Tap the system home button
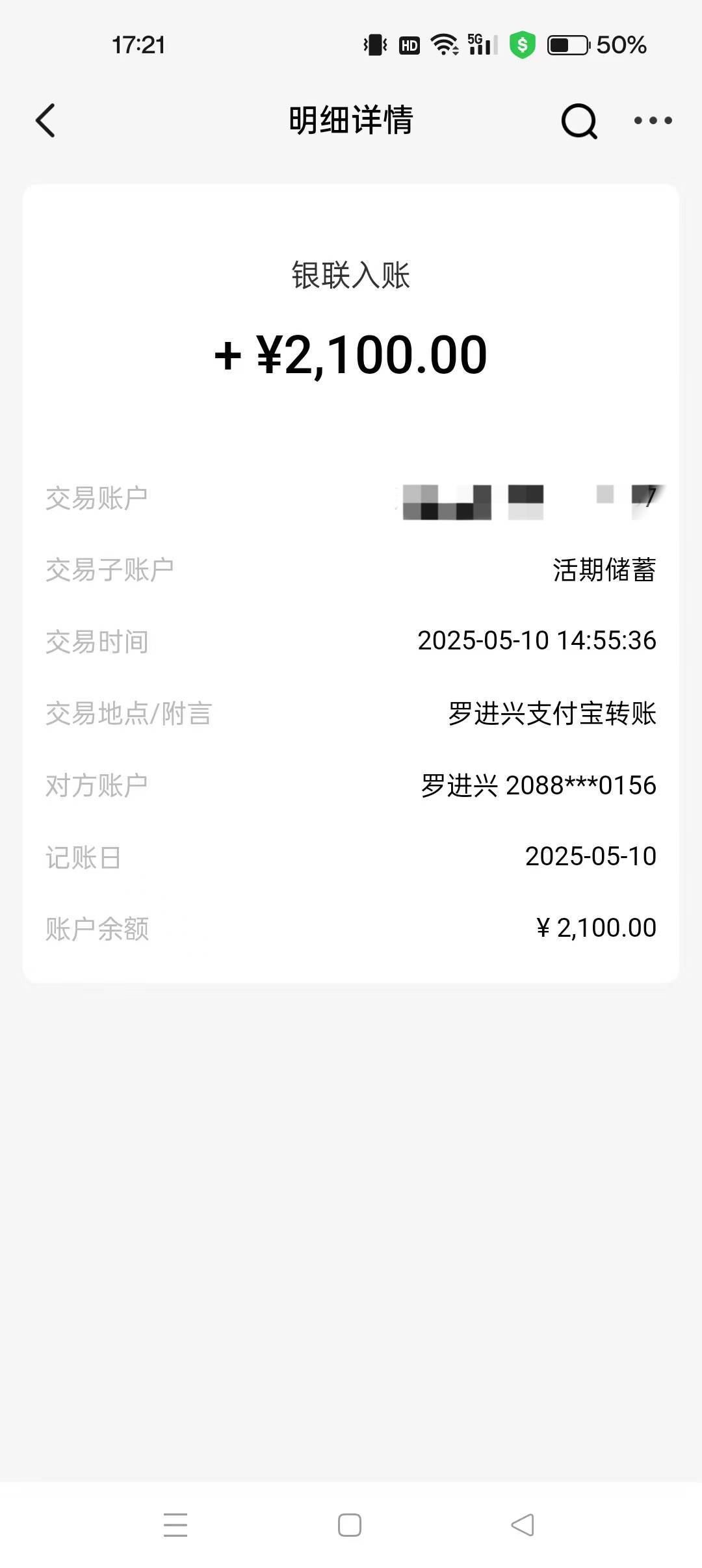The image size is (702, 1568). pos(350,1525)
